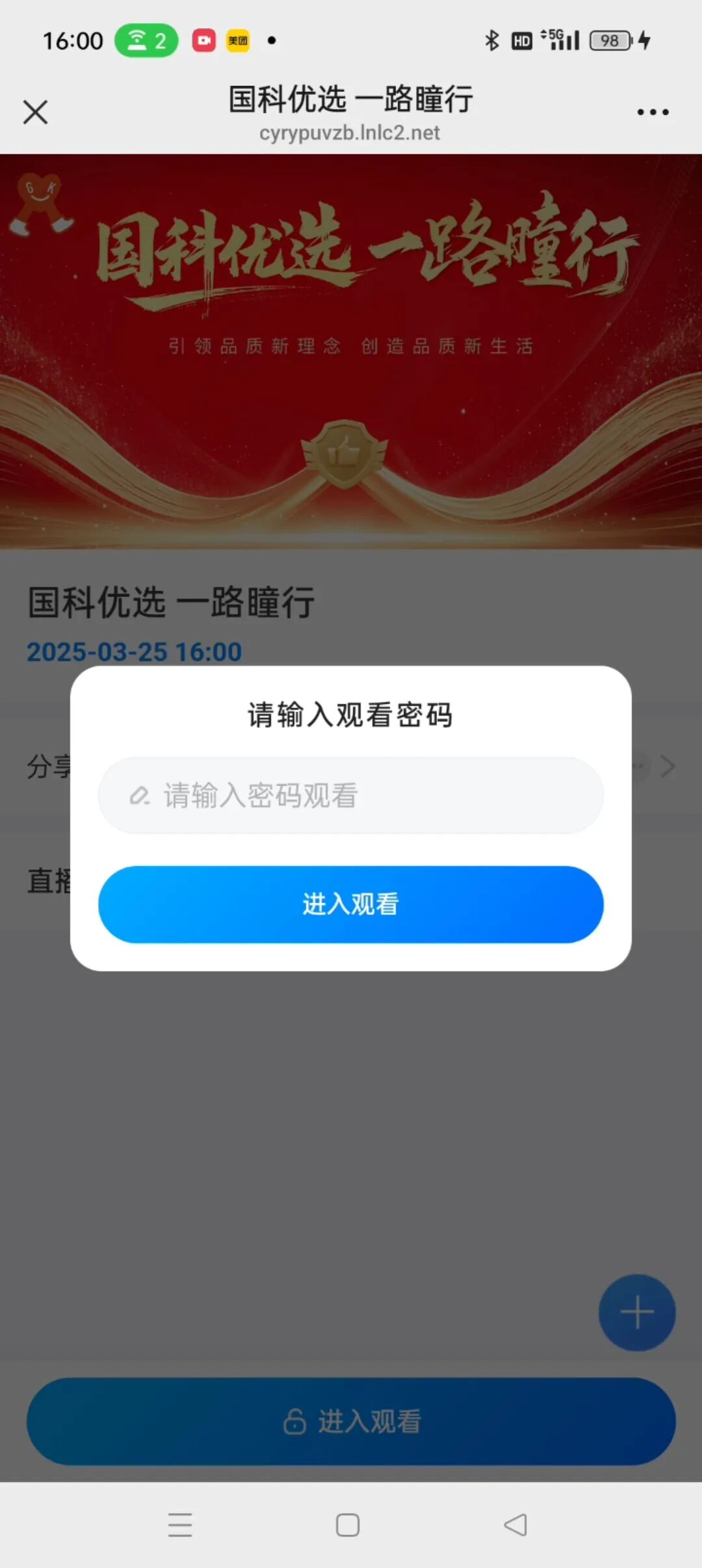Open the share row chevron
Viewport: 702px width, 1568px height.
(668, 766)
